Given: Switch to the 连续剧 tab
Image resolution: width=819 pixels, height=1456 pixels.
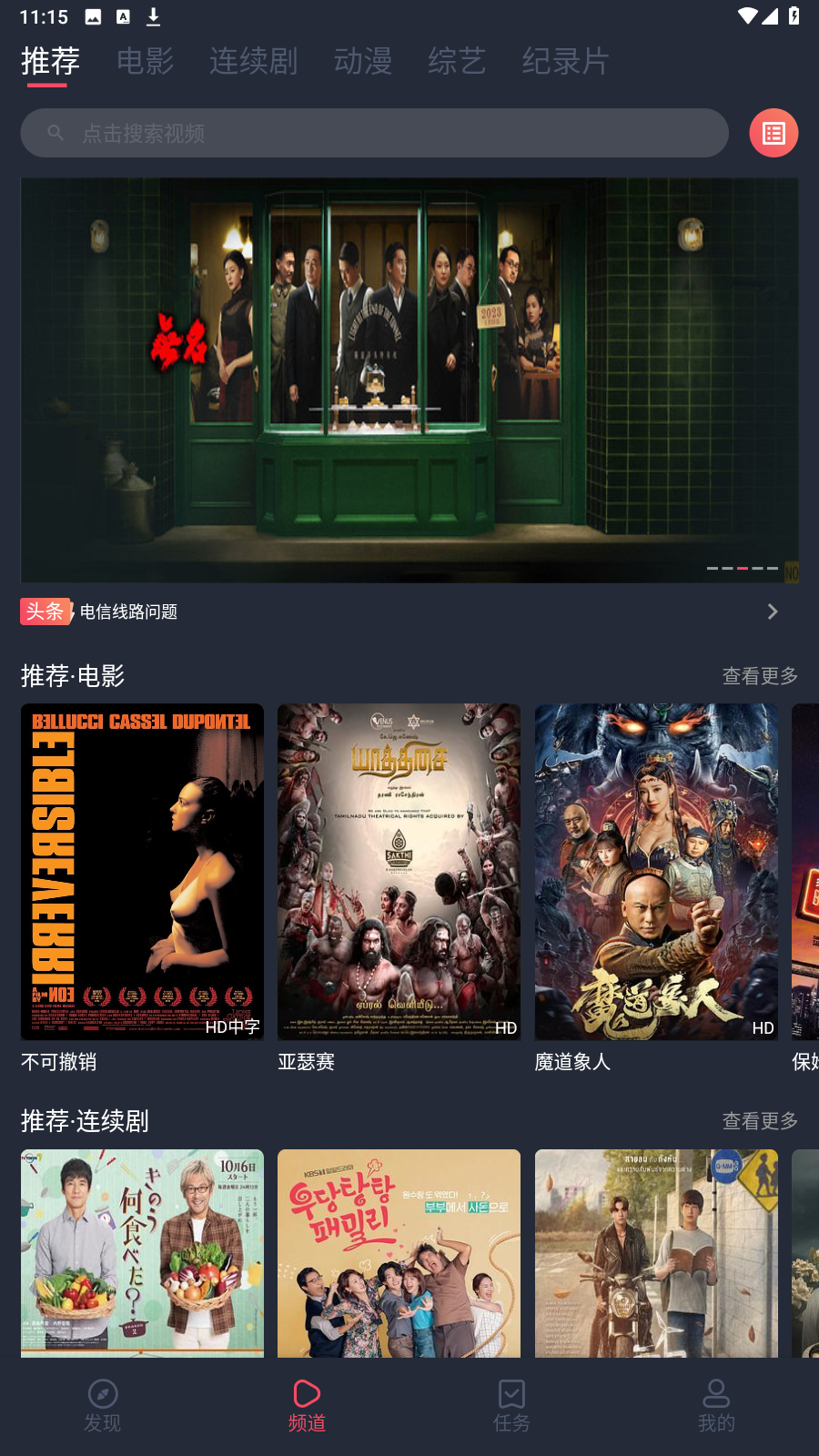Looking at the screenshot, I should pos(253,61).
